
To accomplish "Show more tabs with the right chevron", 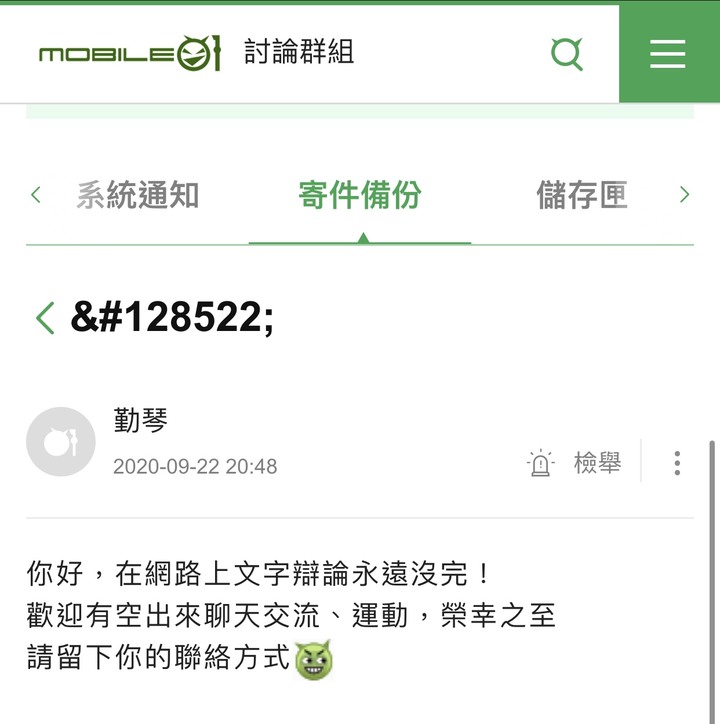I will (x=684, y=195).
